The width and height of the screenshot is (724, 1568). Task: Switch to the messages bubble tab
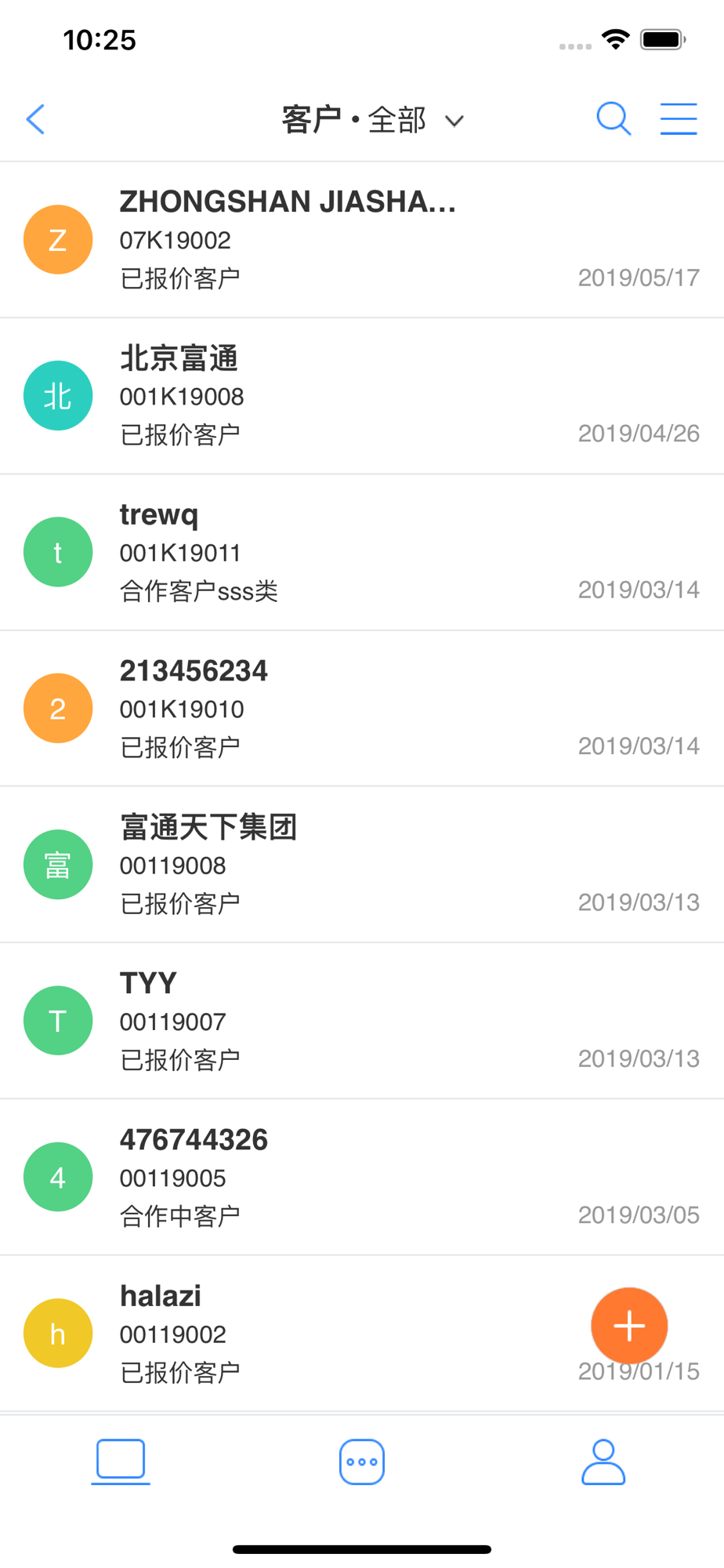click(x=362, y=1461)
